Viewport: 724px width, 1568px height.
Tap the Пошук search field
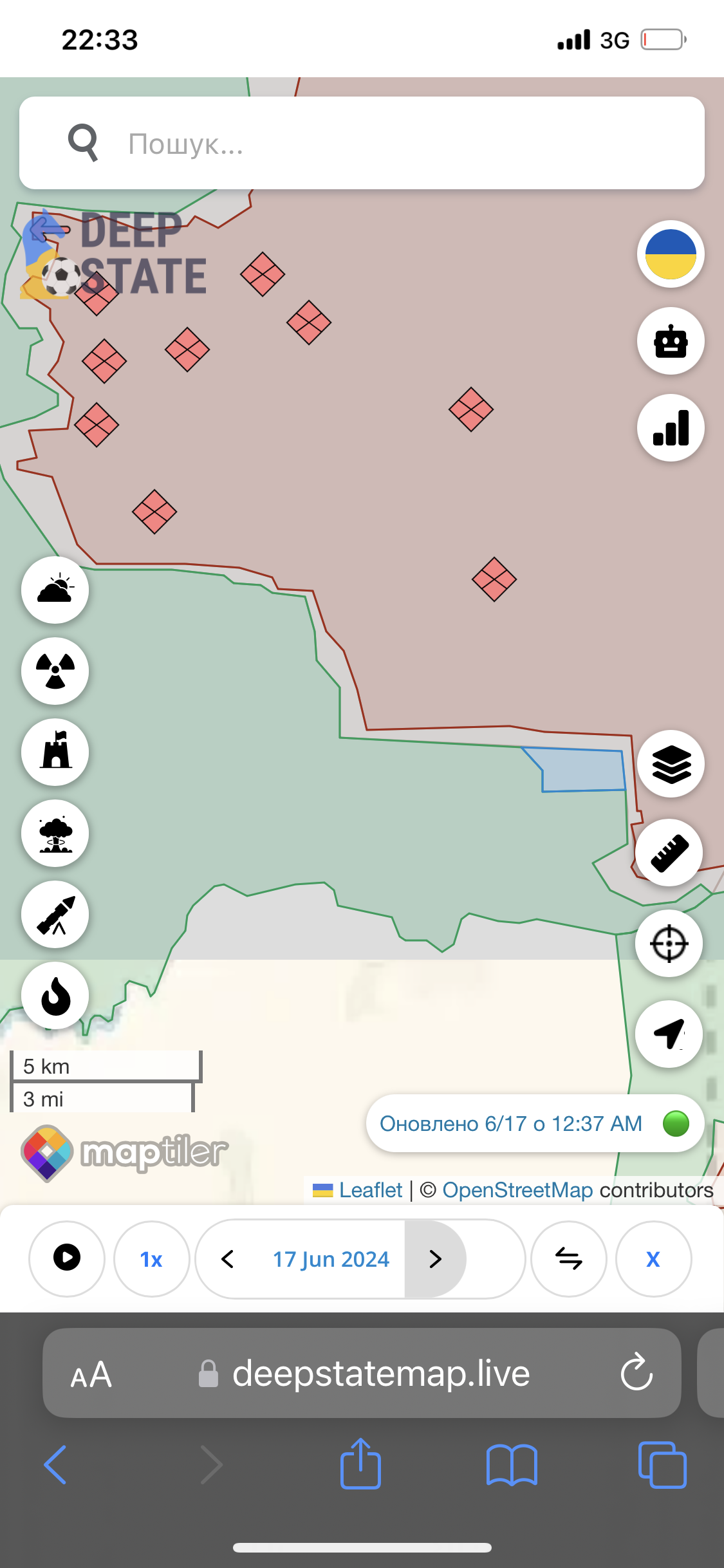pyautogui.click(x=386, y=143)
